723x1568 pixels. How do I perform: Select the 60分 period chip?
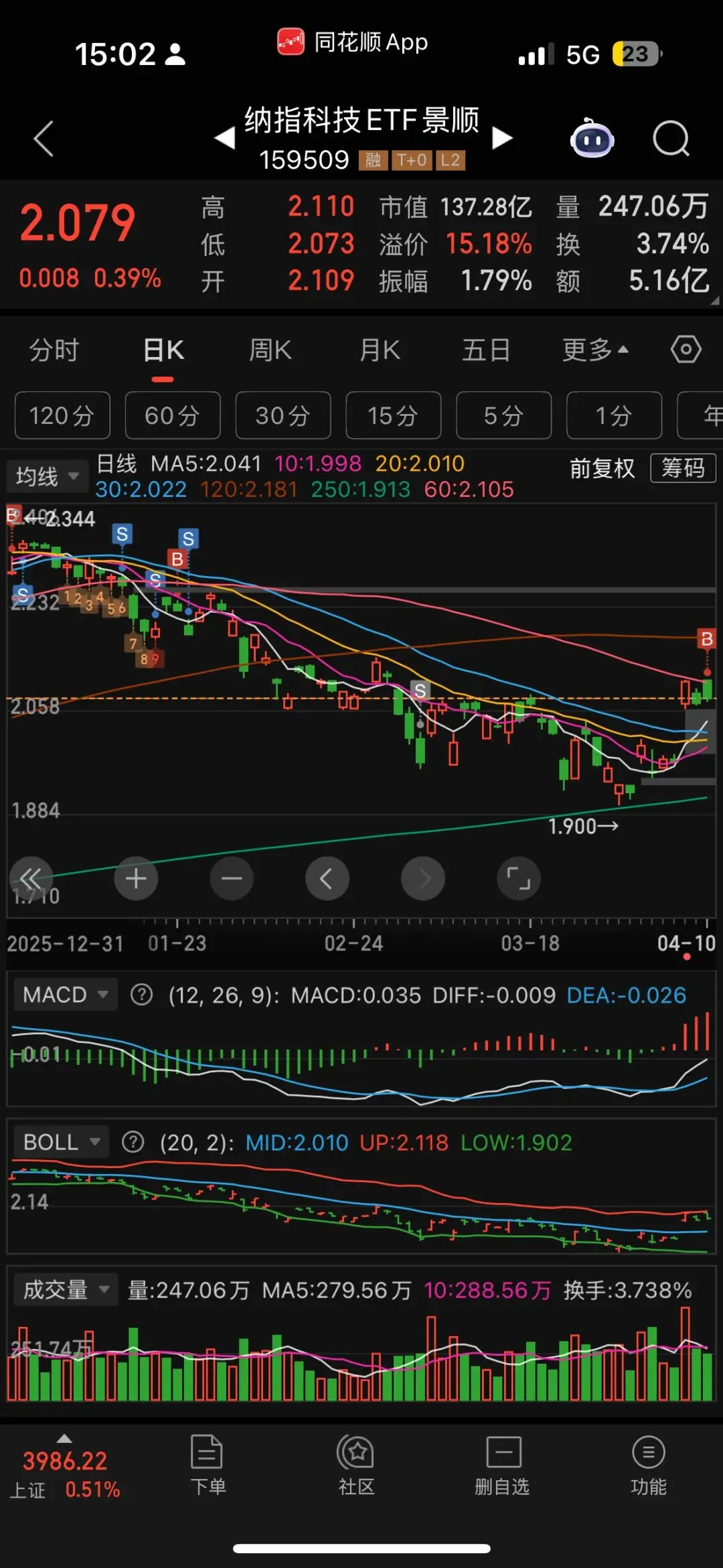(173, 416)
